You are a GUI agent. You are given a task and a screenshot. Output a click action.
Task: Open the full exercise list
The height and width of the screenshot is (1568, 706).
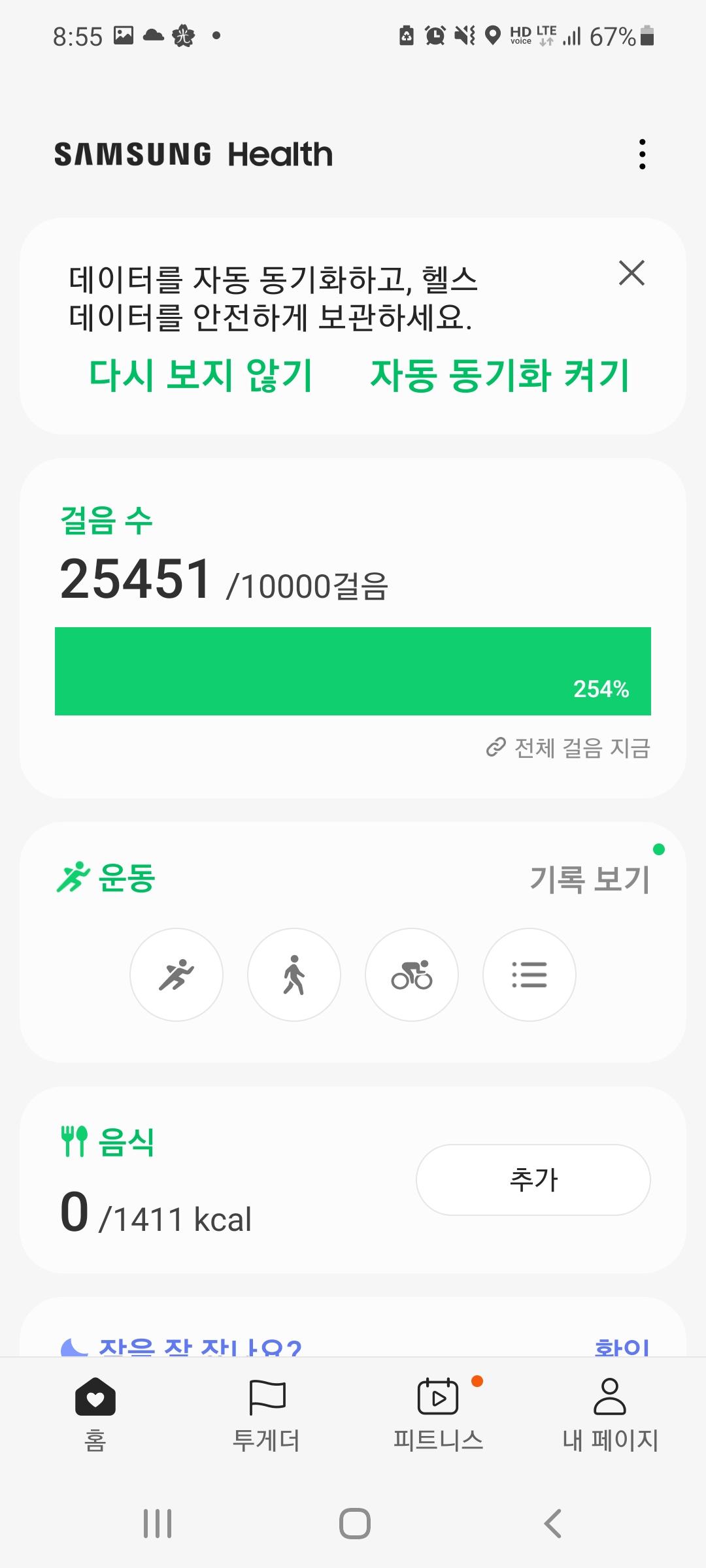coord(529,975)
